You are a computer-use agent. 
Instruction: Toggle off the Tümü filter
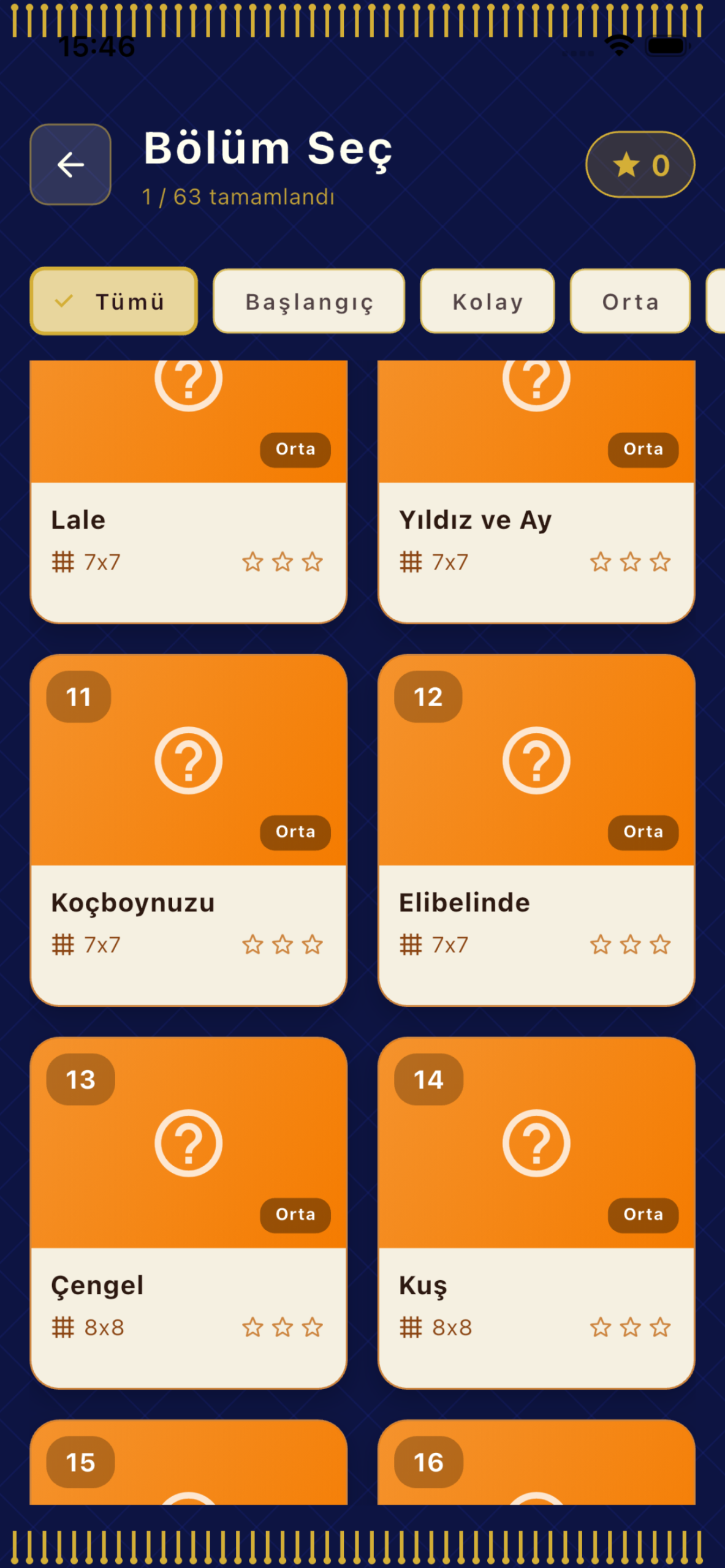114,301
